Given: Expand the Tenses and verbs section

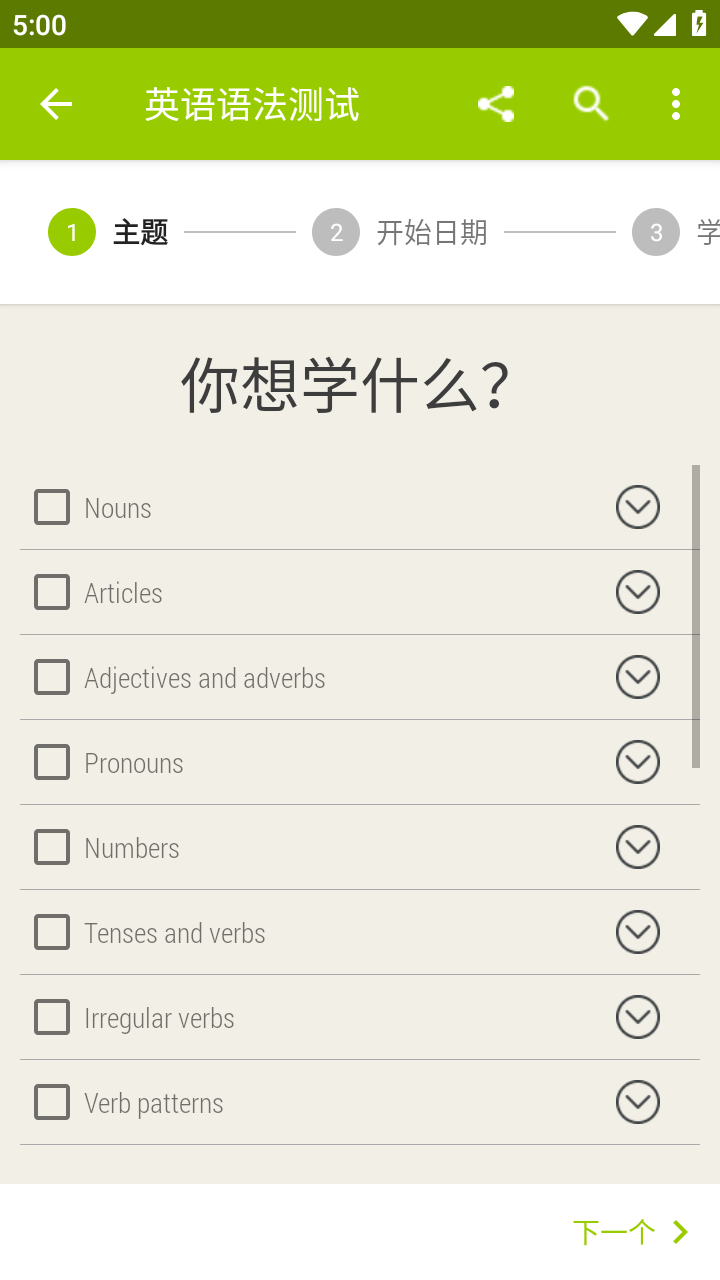Looking at the screenshot, I should pos(637,932).
